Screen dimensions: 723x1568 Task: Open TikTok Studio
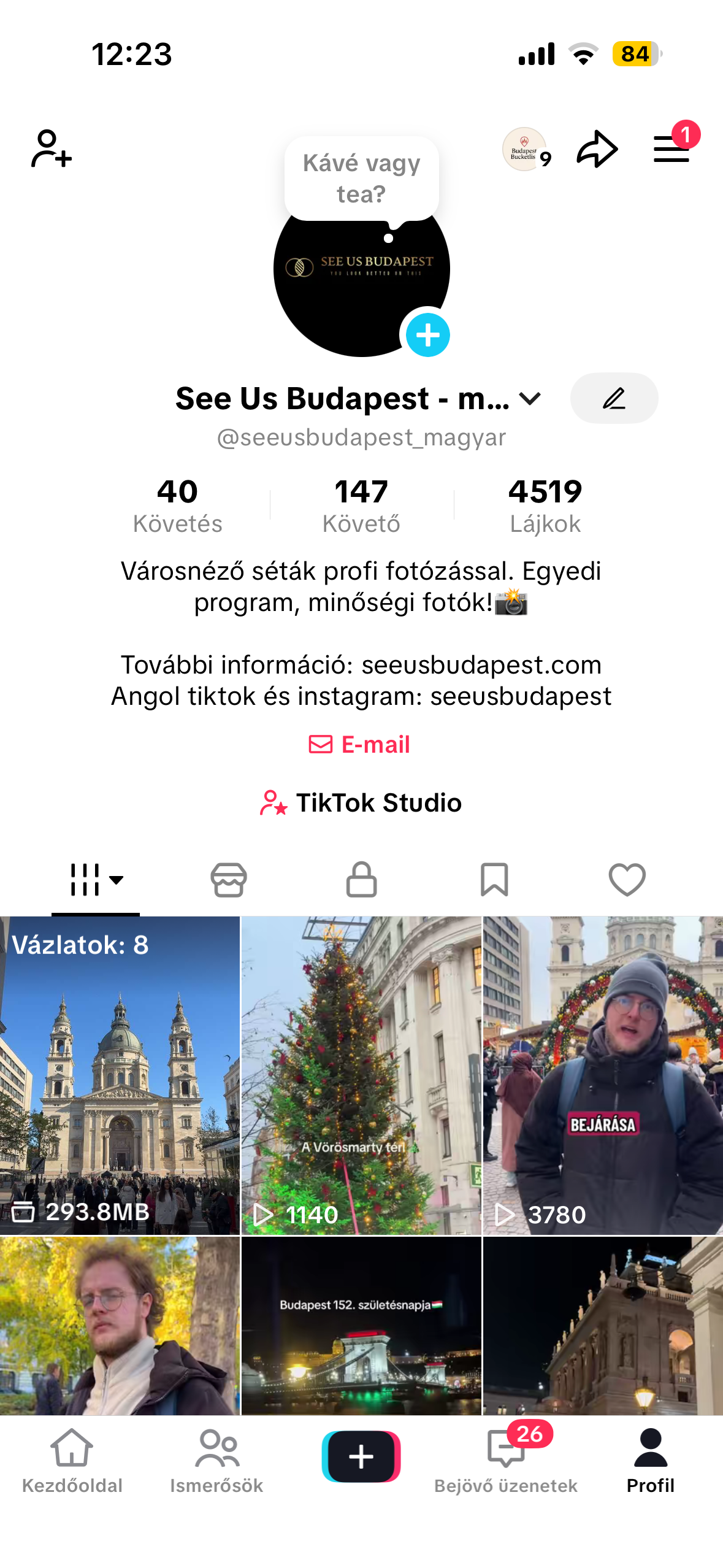[361, 802]
